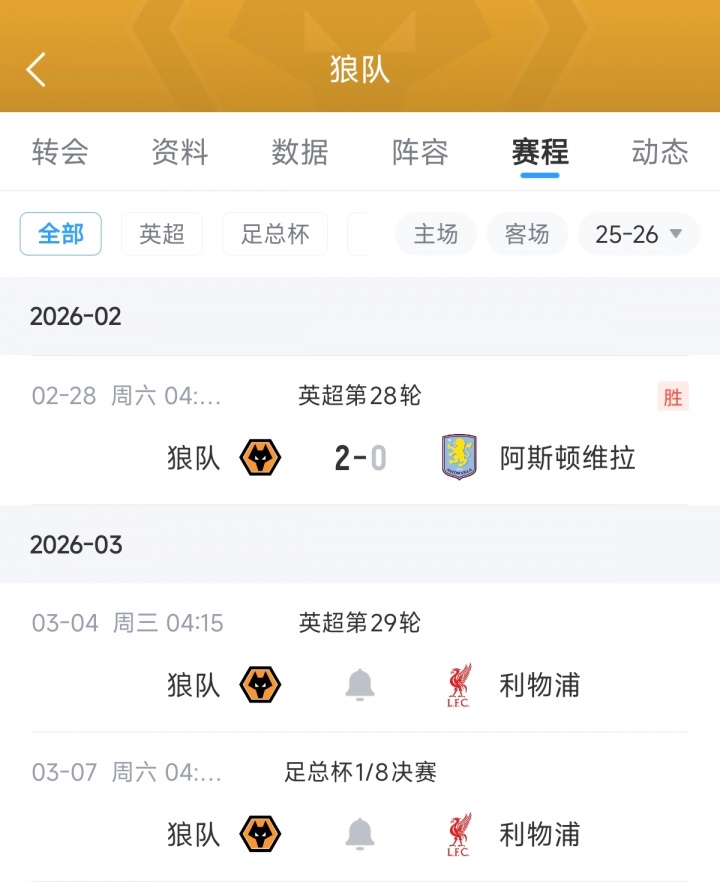The height and width of the screenshot is (882, 720).
Task: Filter matches by 英超
Action: [162, 234]
